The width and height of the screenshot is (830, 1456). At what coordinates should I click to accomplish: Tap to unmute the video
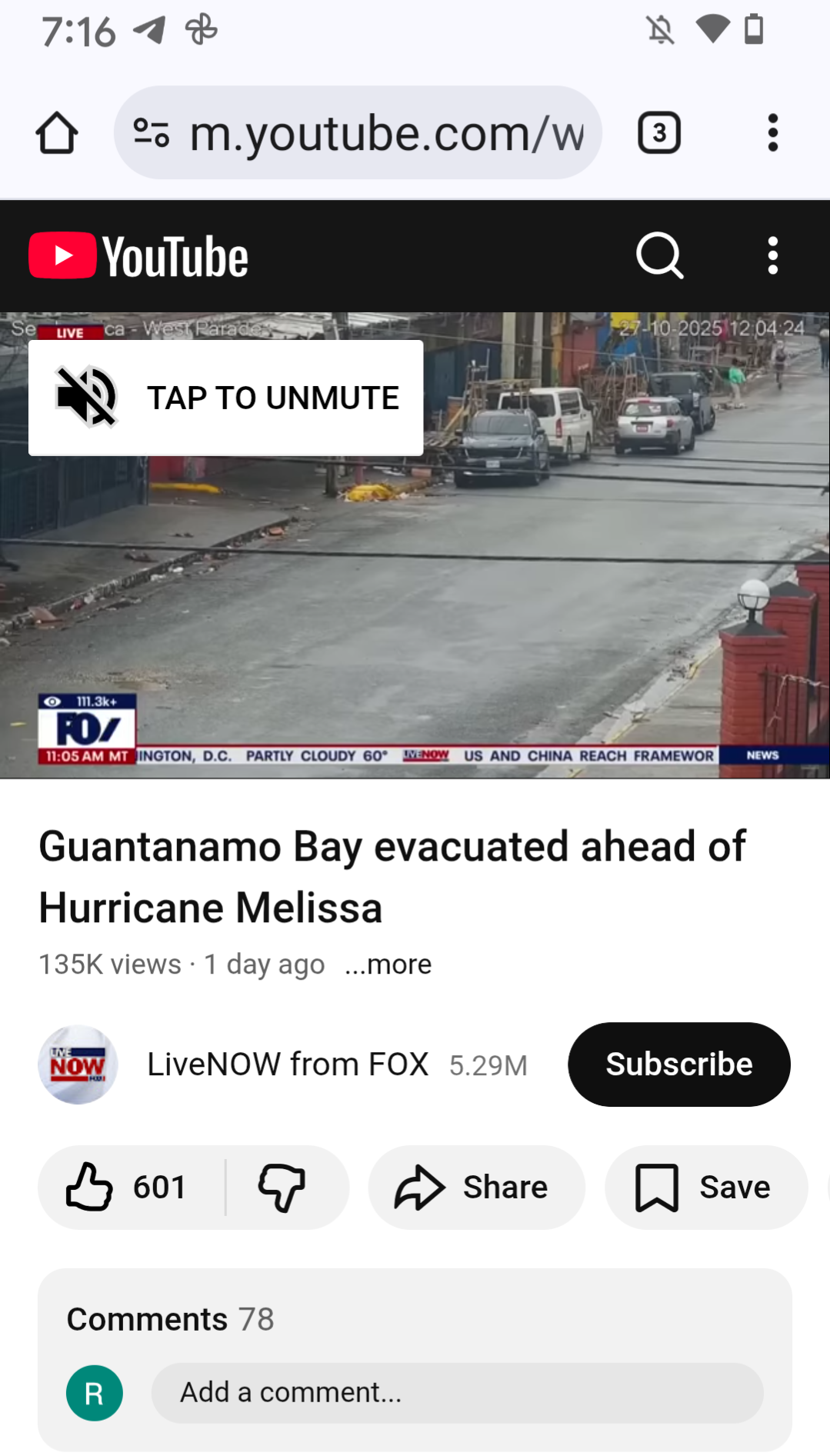[x=225, y=398]
